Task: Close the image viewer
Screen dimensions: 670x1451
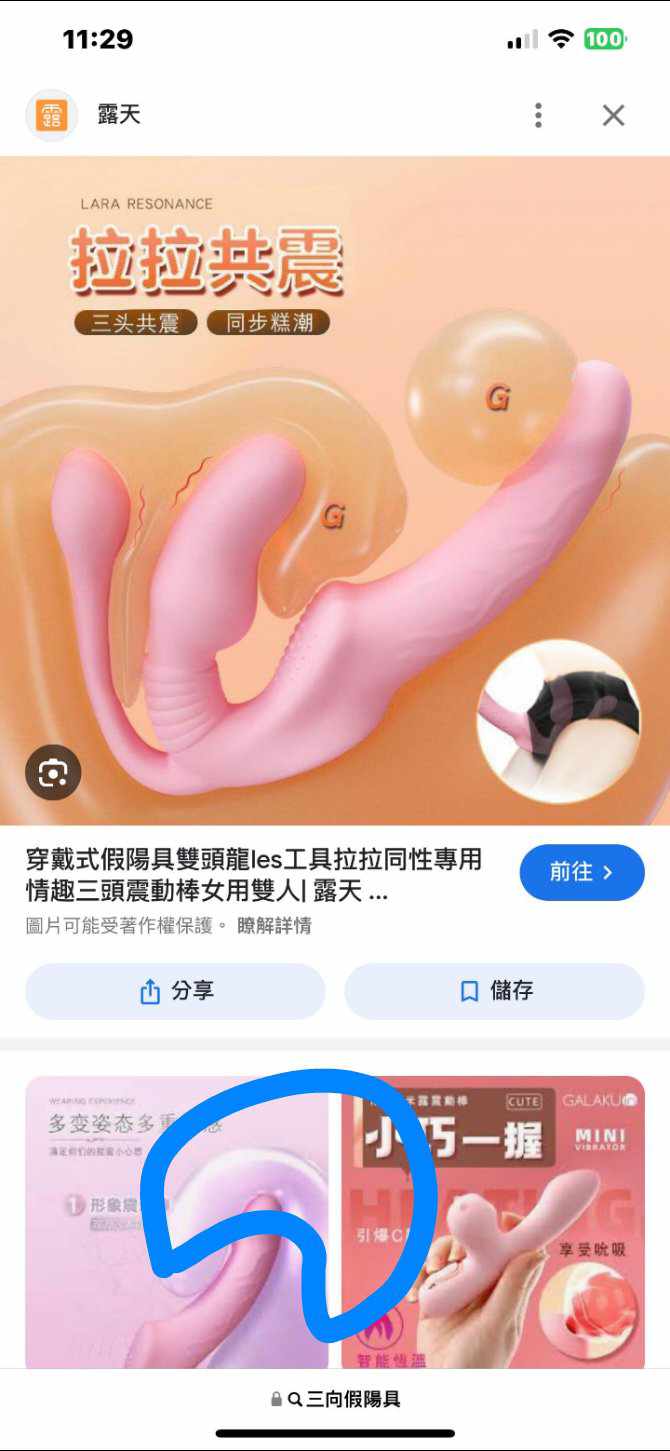Action: [x=613, y=115]
